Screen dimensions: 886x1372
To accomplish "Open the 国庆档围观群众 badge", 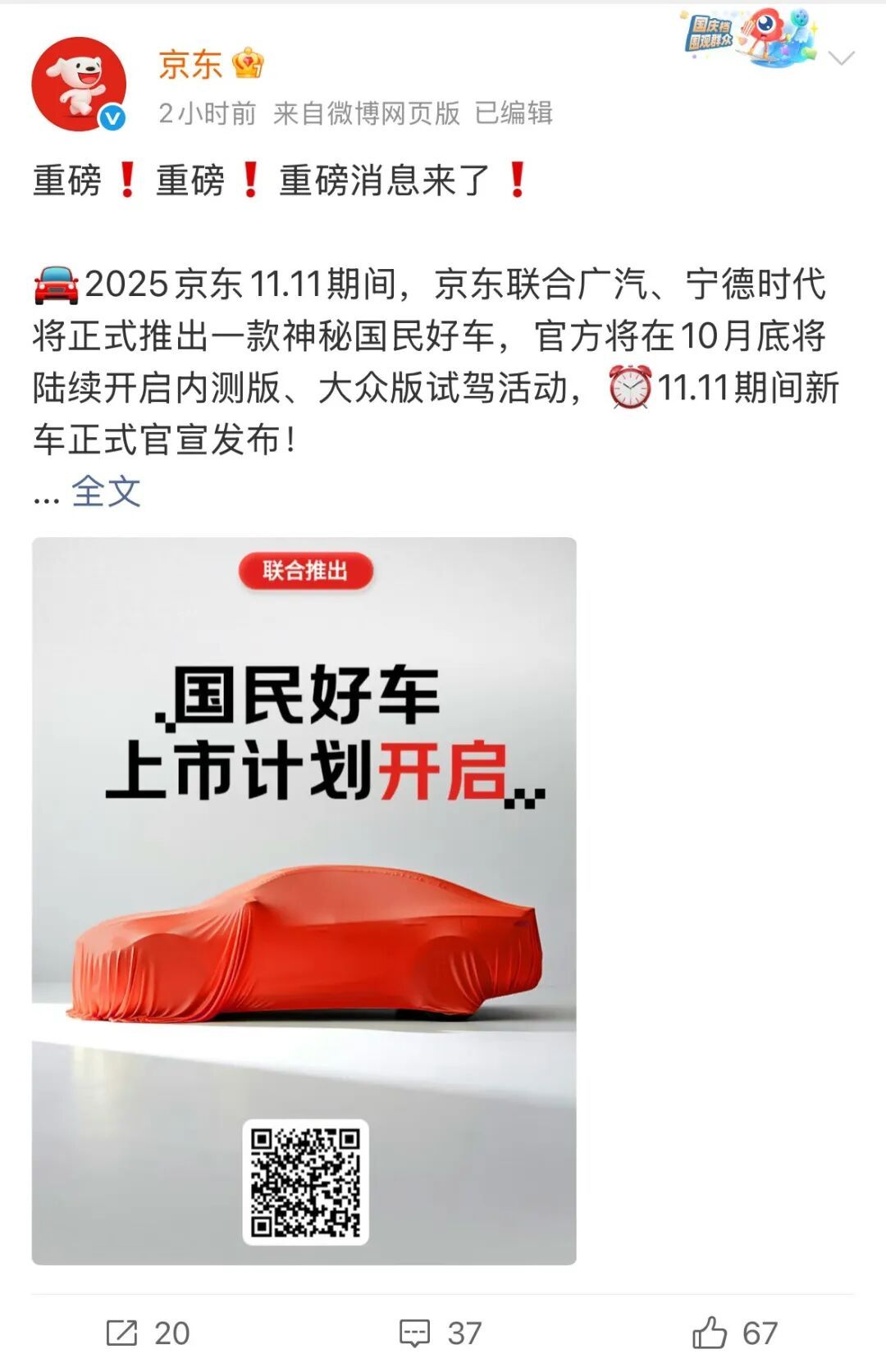I will 750,38.
